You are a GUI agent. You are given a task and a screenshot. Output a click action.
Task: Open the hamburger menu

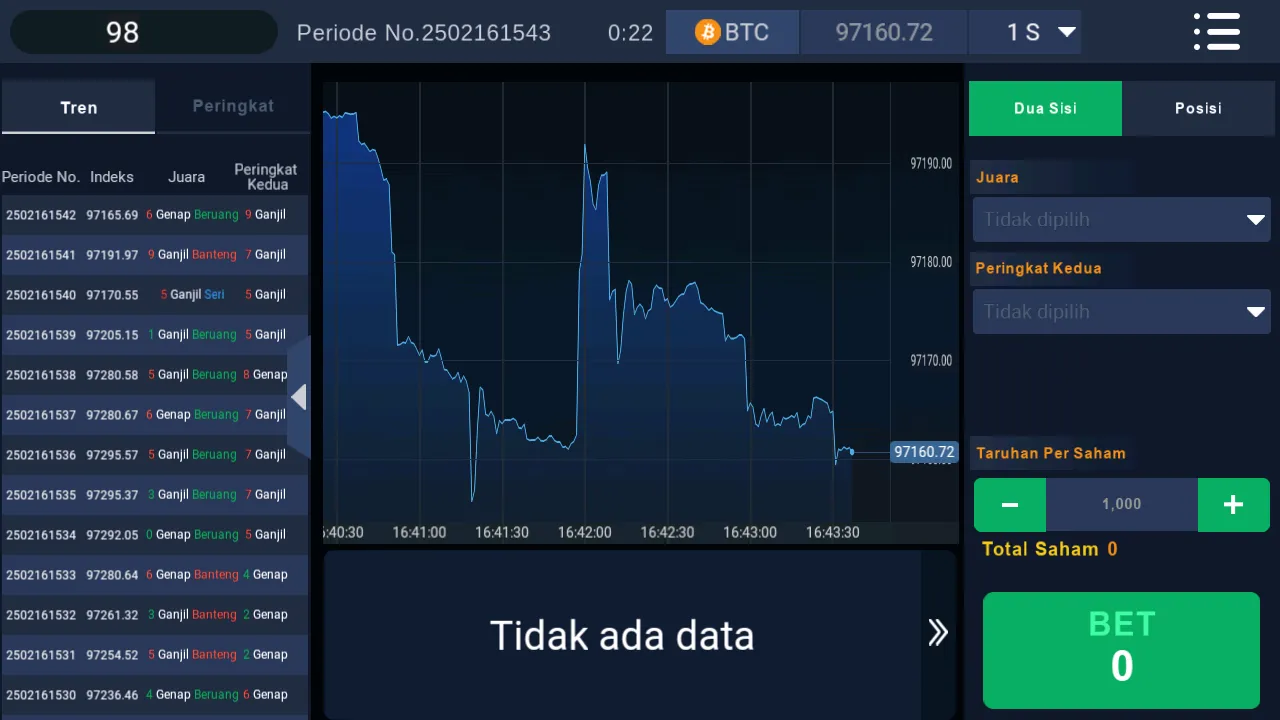click(x=1217, y=32)
